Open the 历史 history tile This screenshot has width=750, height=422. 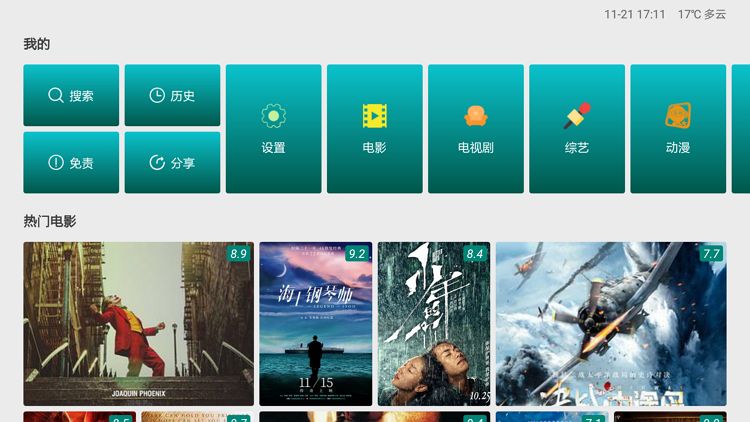(172, 96)
